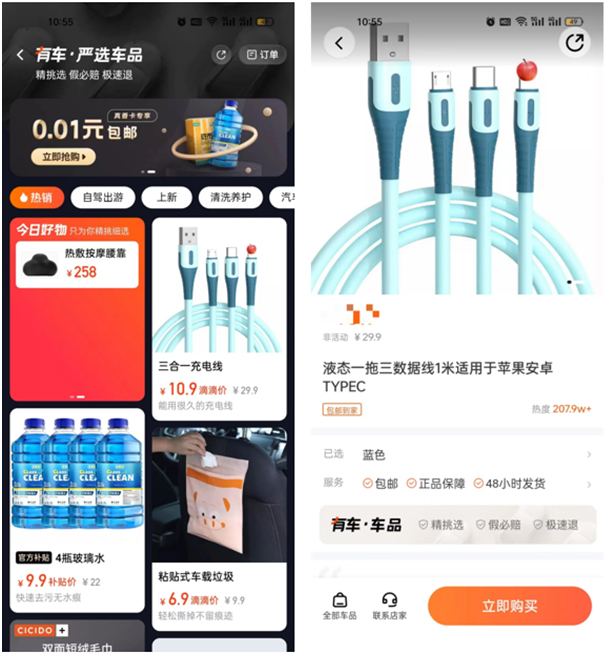608x656 pixels.
Task: Switch to the 上新 tab
Action: pyautogui.click(x=166, y=197)
